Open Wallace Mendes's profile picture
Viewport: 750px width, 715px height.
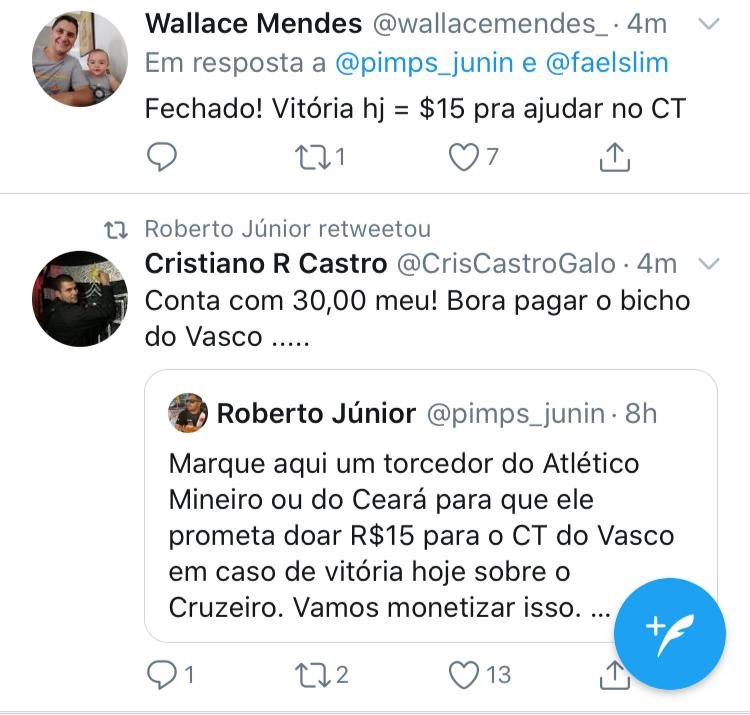point(80,59)
